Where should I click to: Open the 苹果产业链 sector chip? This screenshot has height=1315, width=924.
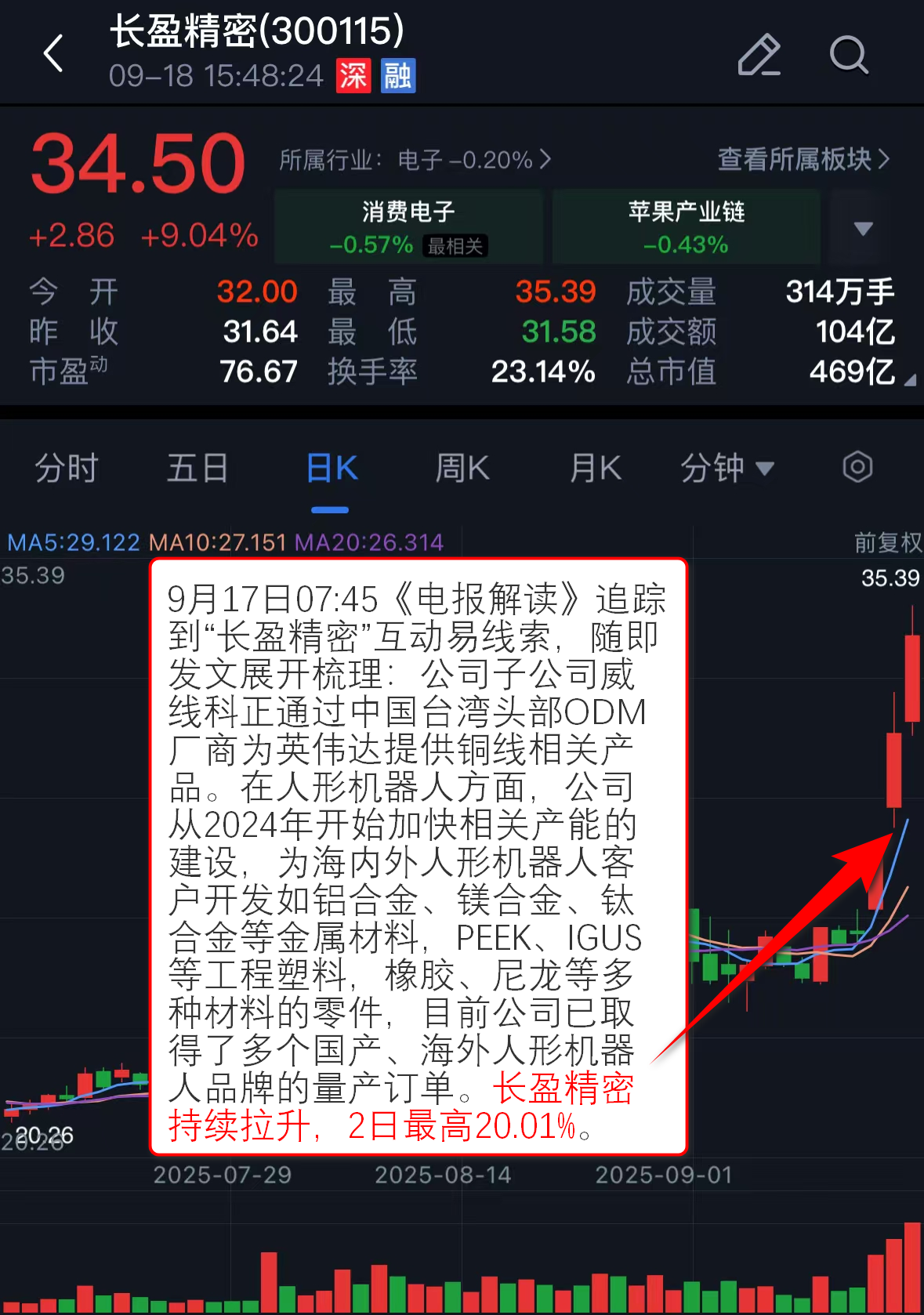click(686, 226)
